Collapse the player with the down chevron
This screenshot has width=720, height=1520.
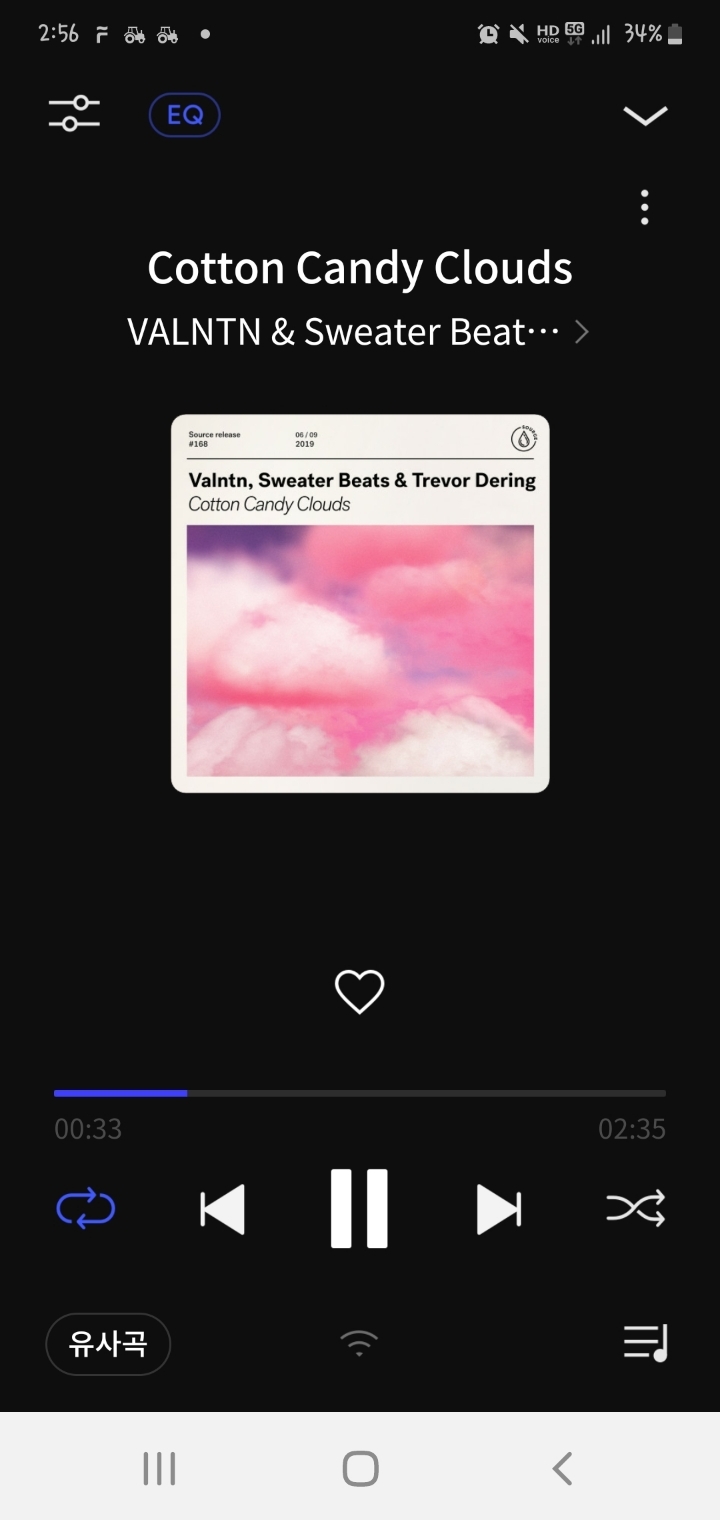(645, 116)
